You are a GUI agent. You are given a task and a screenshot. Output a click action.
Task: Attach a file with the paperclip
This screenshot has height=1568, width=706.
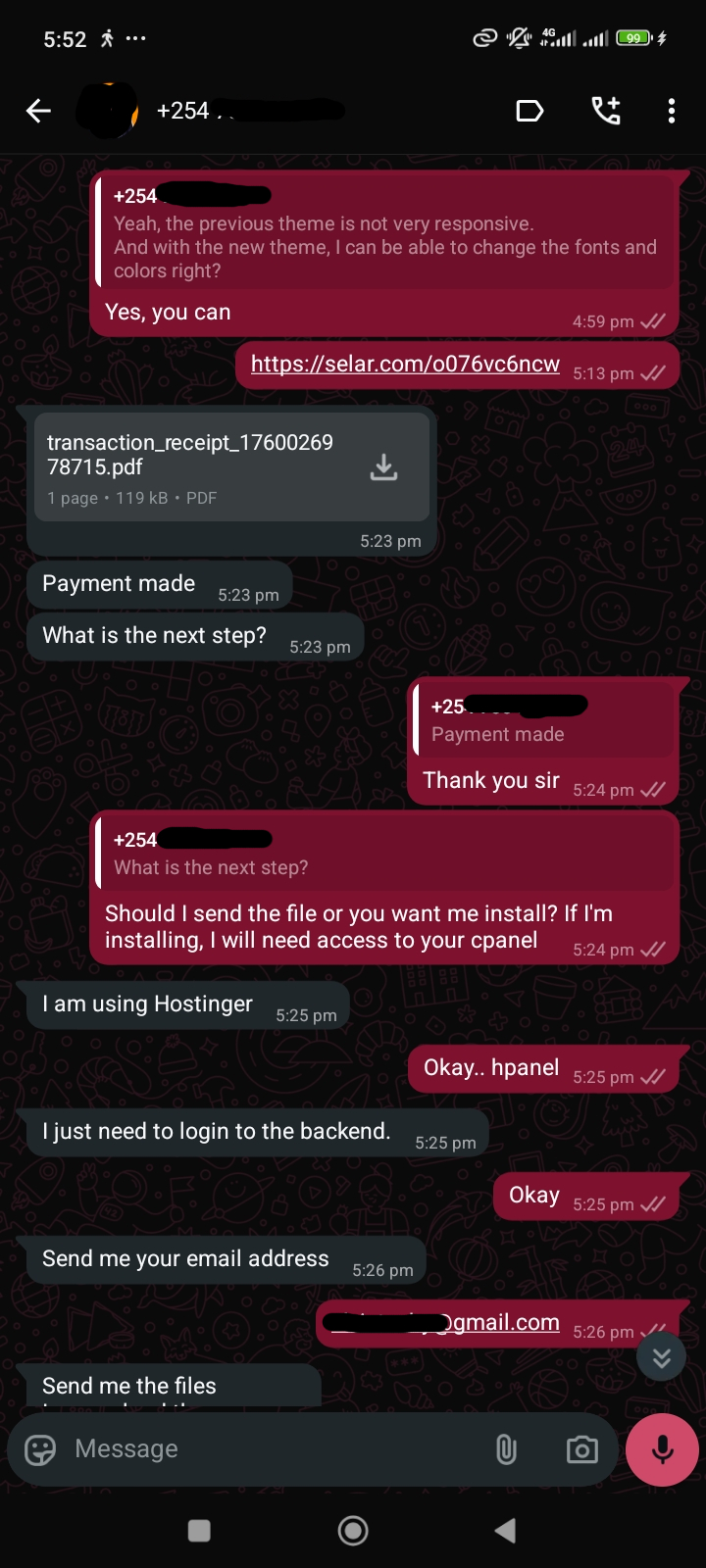506,1449
